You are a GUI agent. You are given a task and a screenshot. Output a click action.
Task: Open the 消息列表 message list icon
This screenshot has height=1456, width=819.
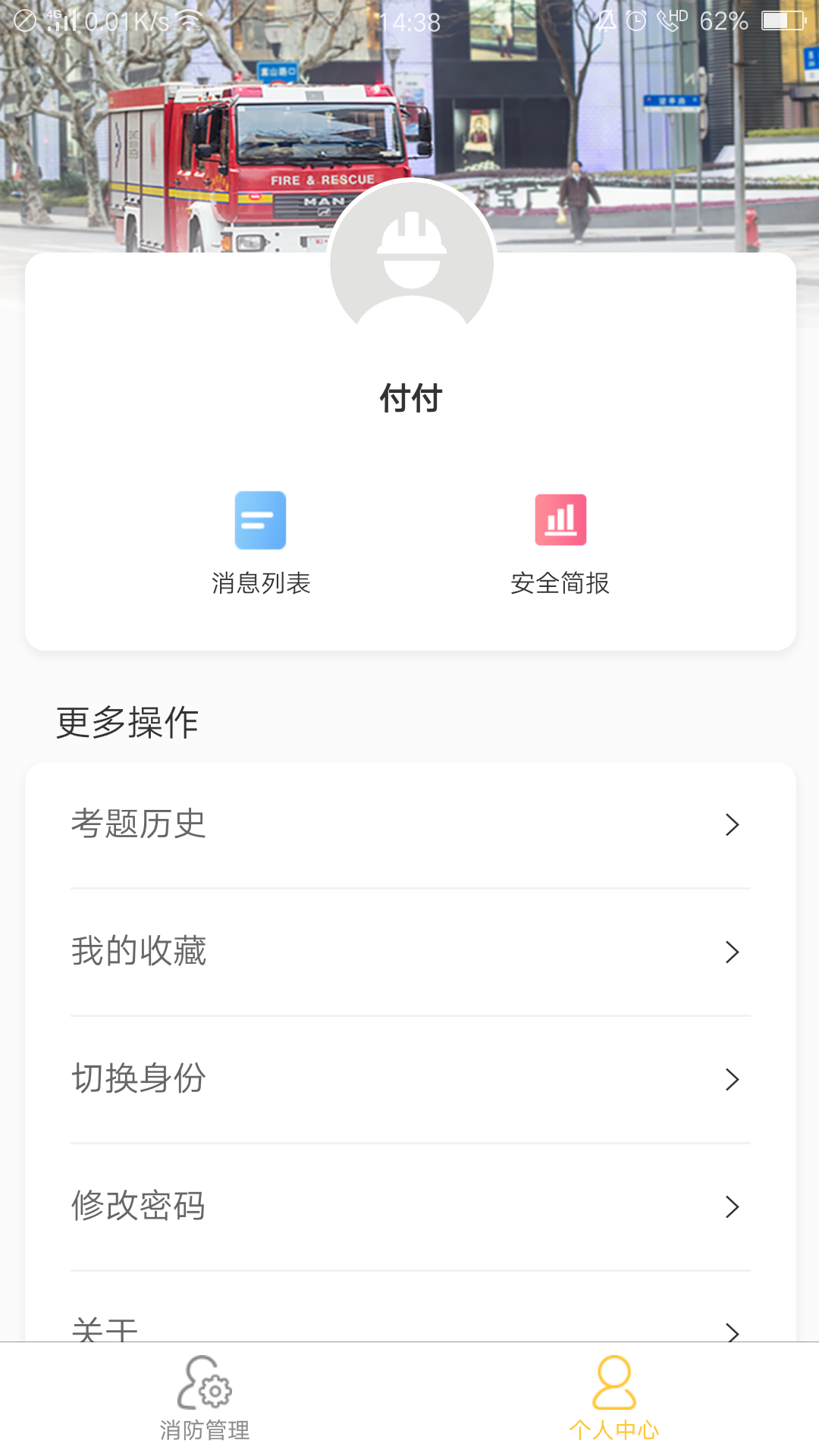(x=261, y=519)
